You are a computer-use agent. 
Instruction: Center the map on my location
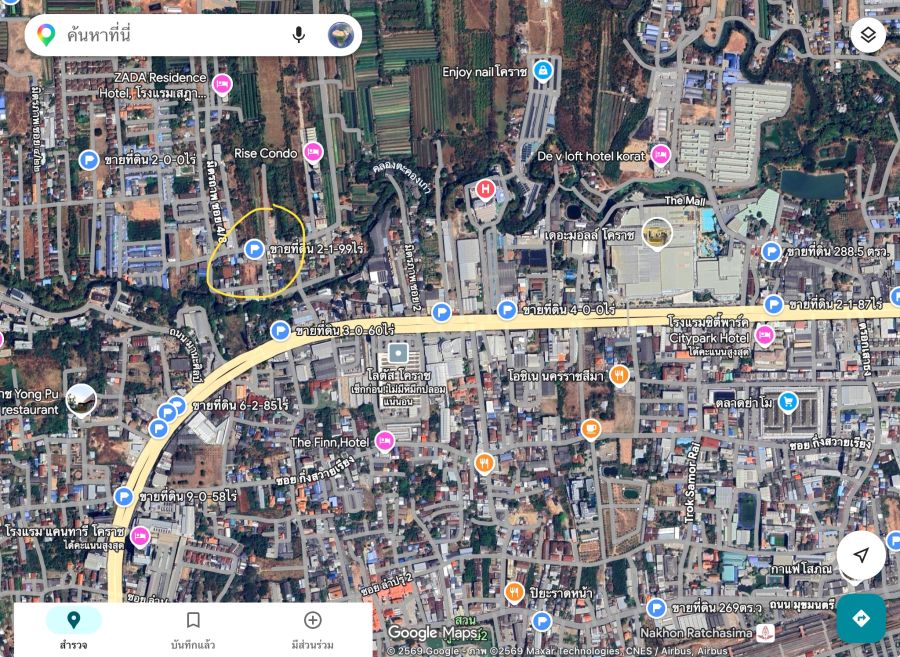point(861,555)
